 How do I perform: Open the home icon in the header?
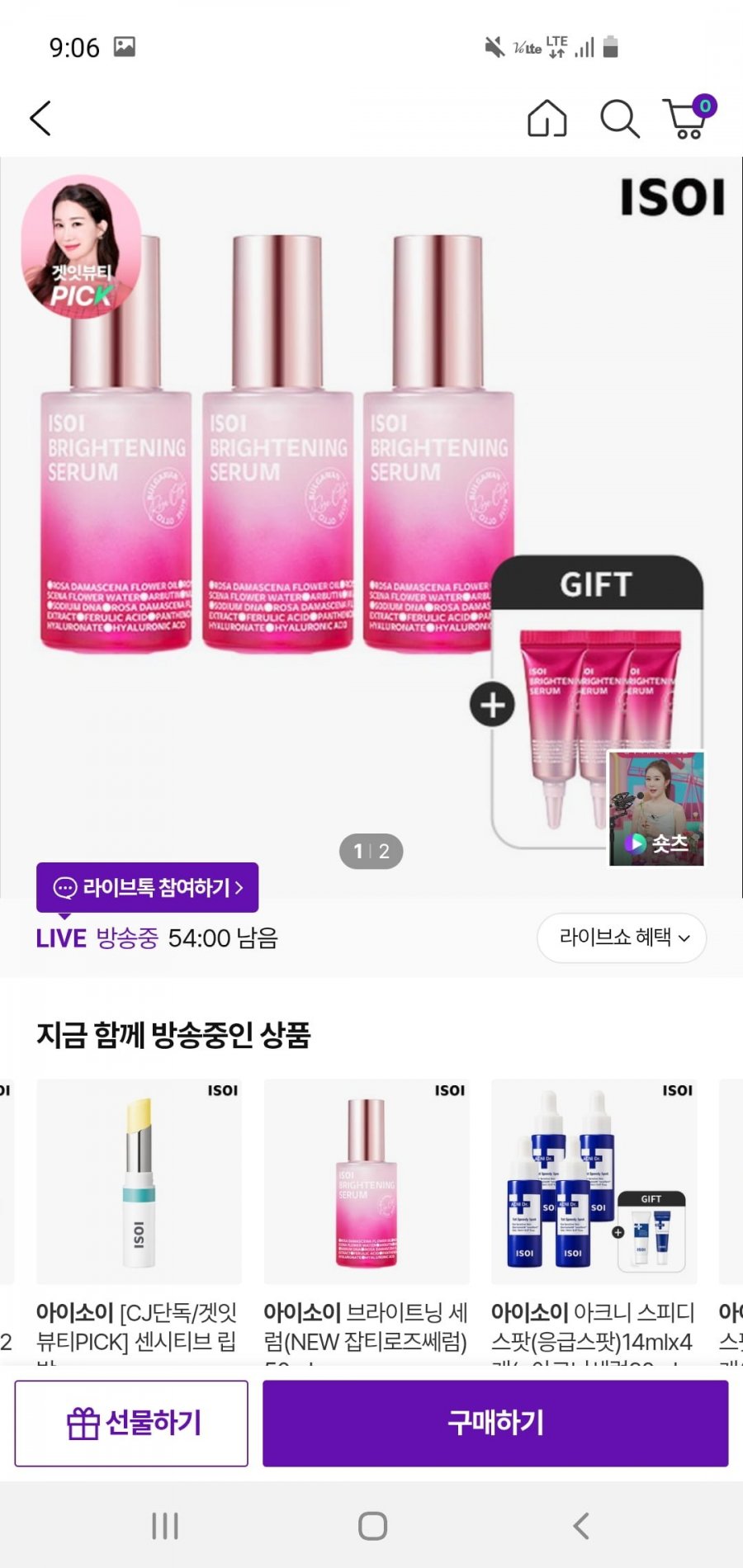(547, 118)
